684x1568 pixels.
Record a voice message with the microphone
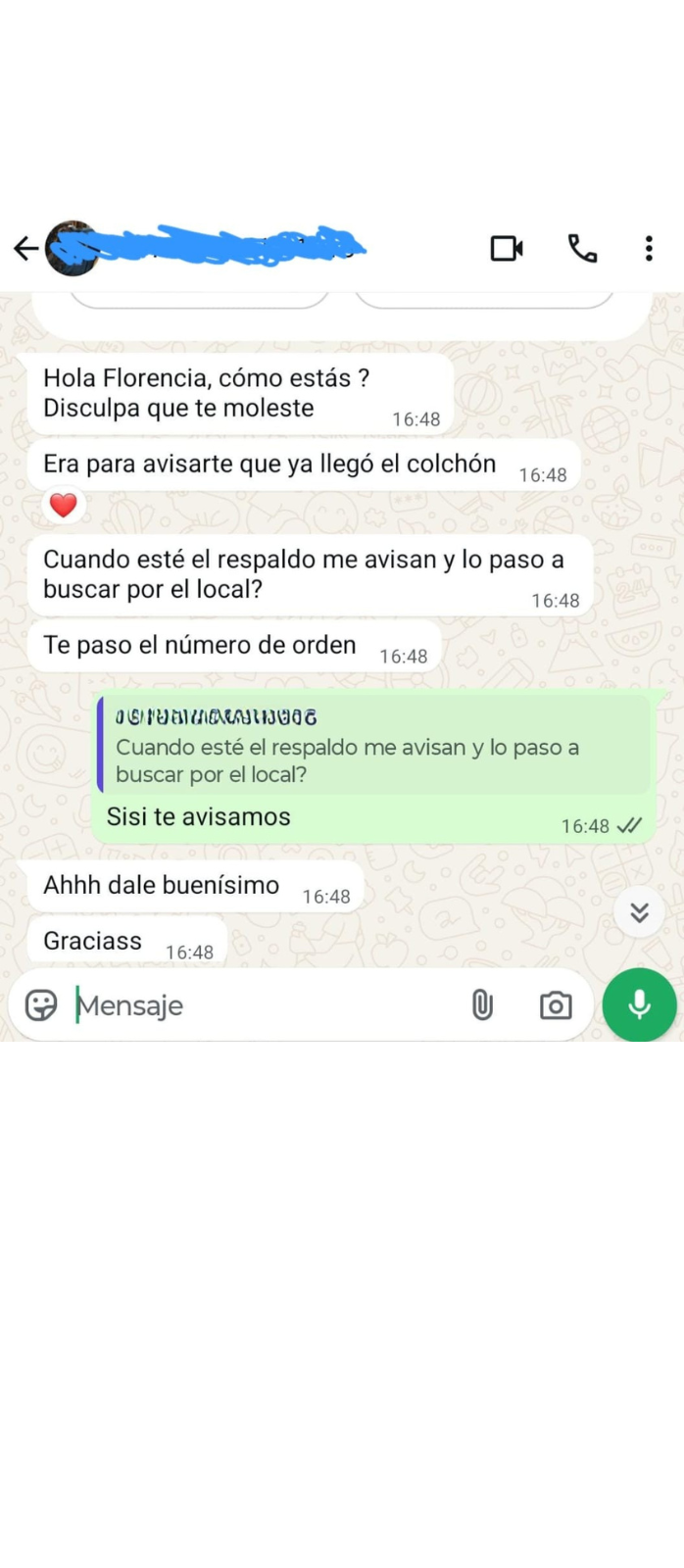pos(639,1005)
